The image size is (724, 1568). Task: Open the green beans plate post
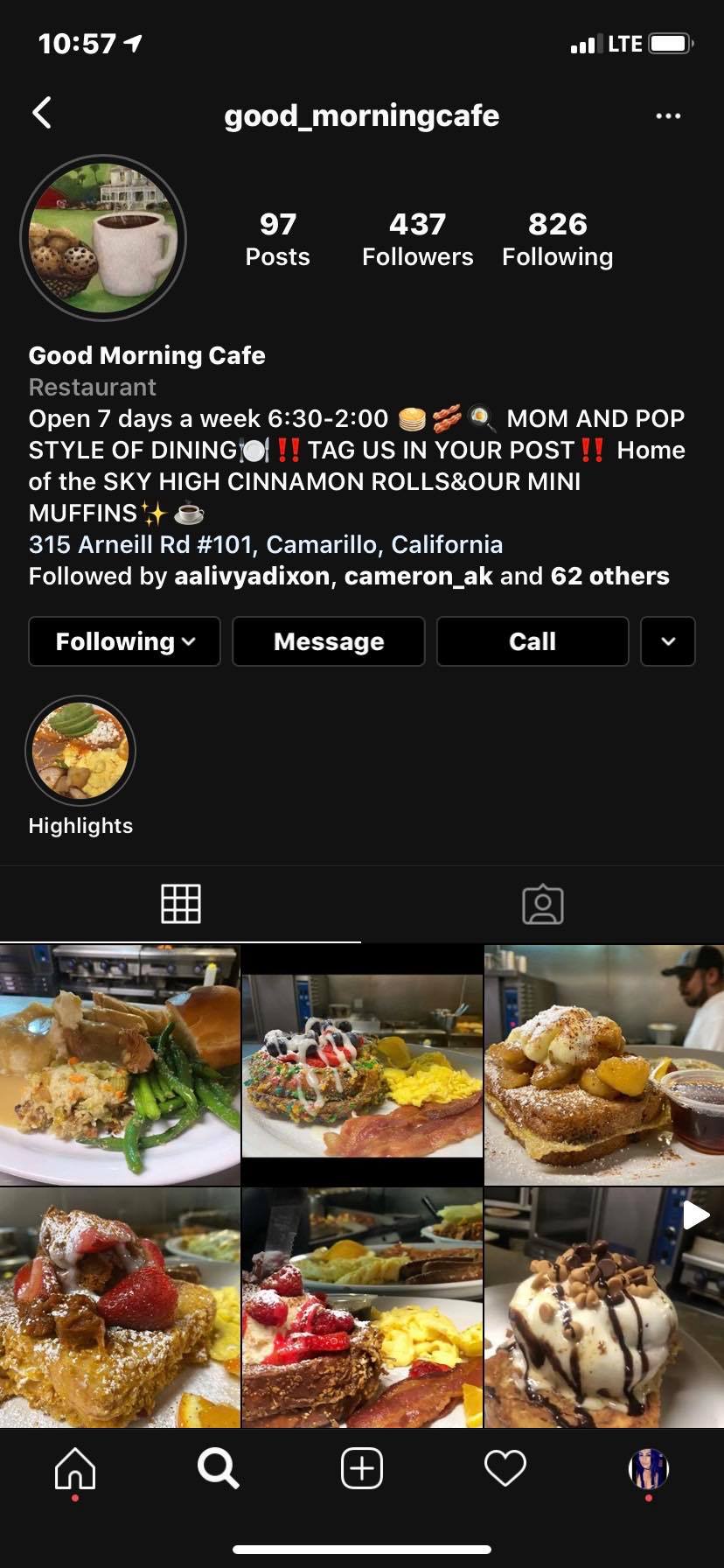120,1065
